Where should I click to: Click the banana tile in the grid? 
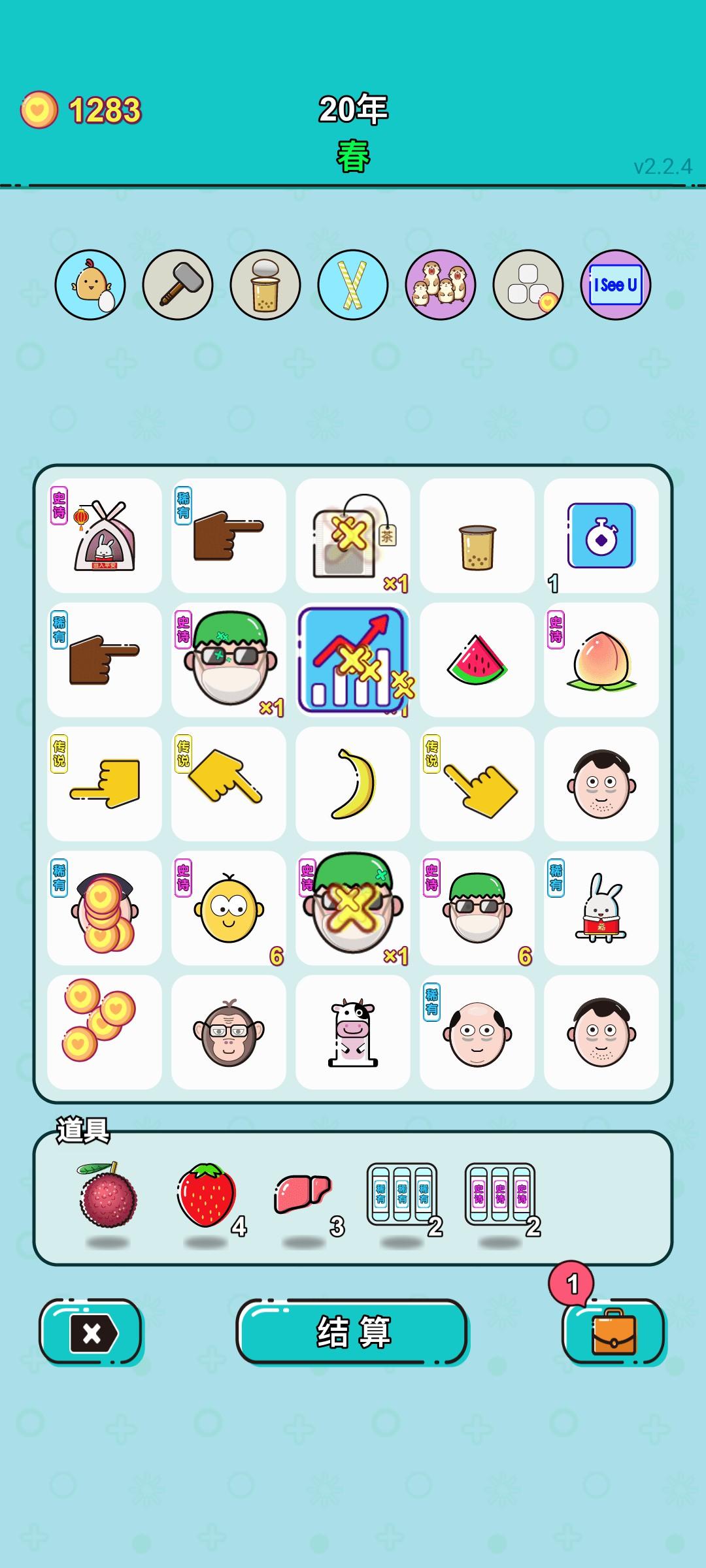coord(352,783)
